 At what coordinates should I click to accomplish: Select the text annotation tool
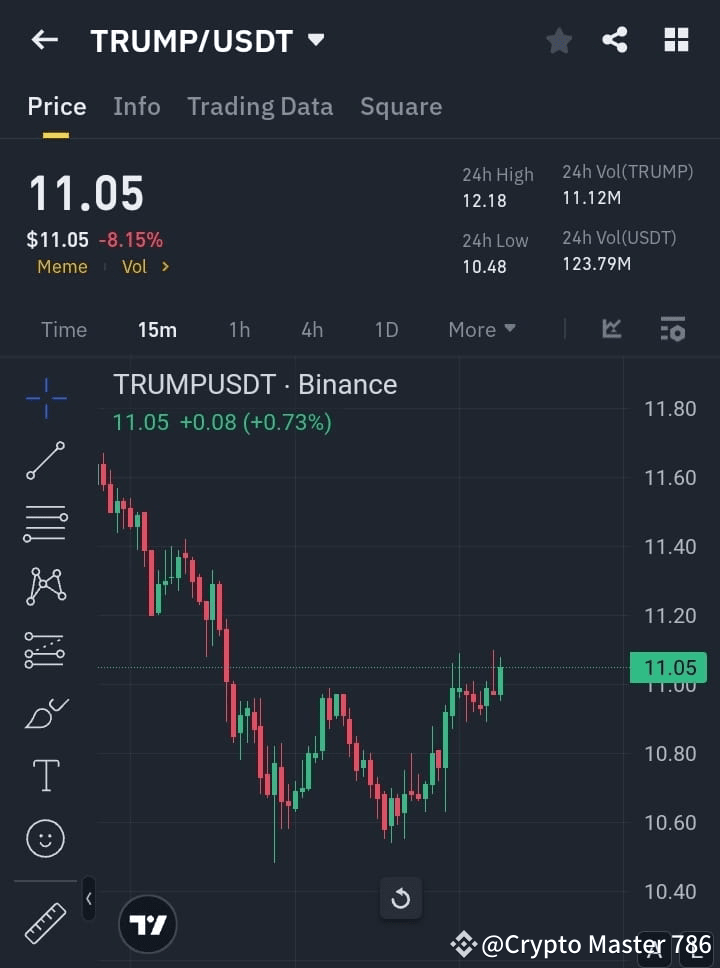[44, 775]
